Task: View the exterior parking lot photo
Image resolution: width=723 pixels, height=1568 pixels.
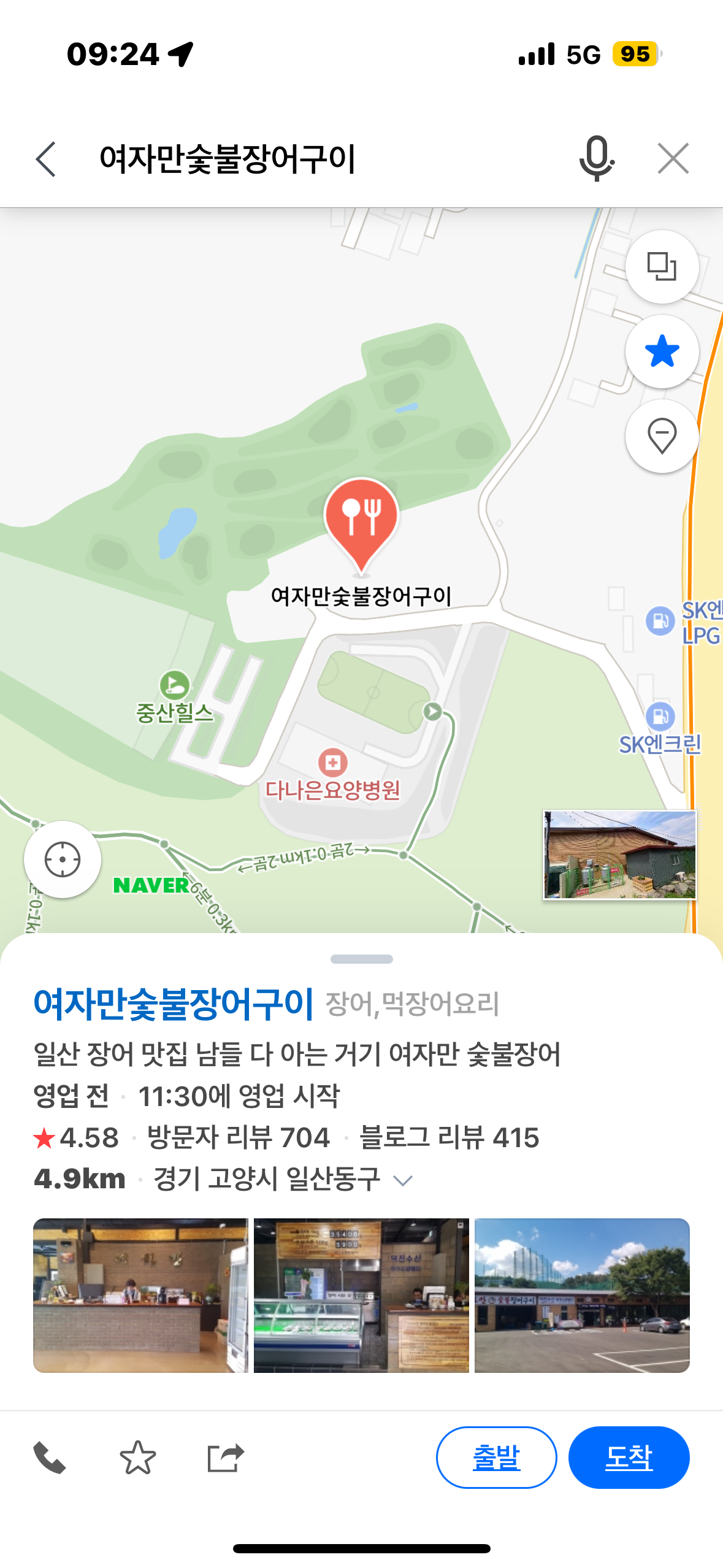Action: click(x=582, y=1295)
